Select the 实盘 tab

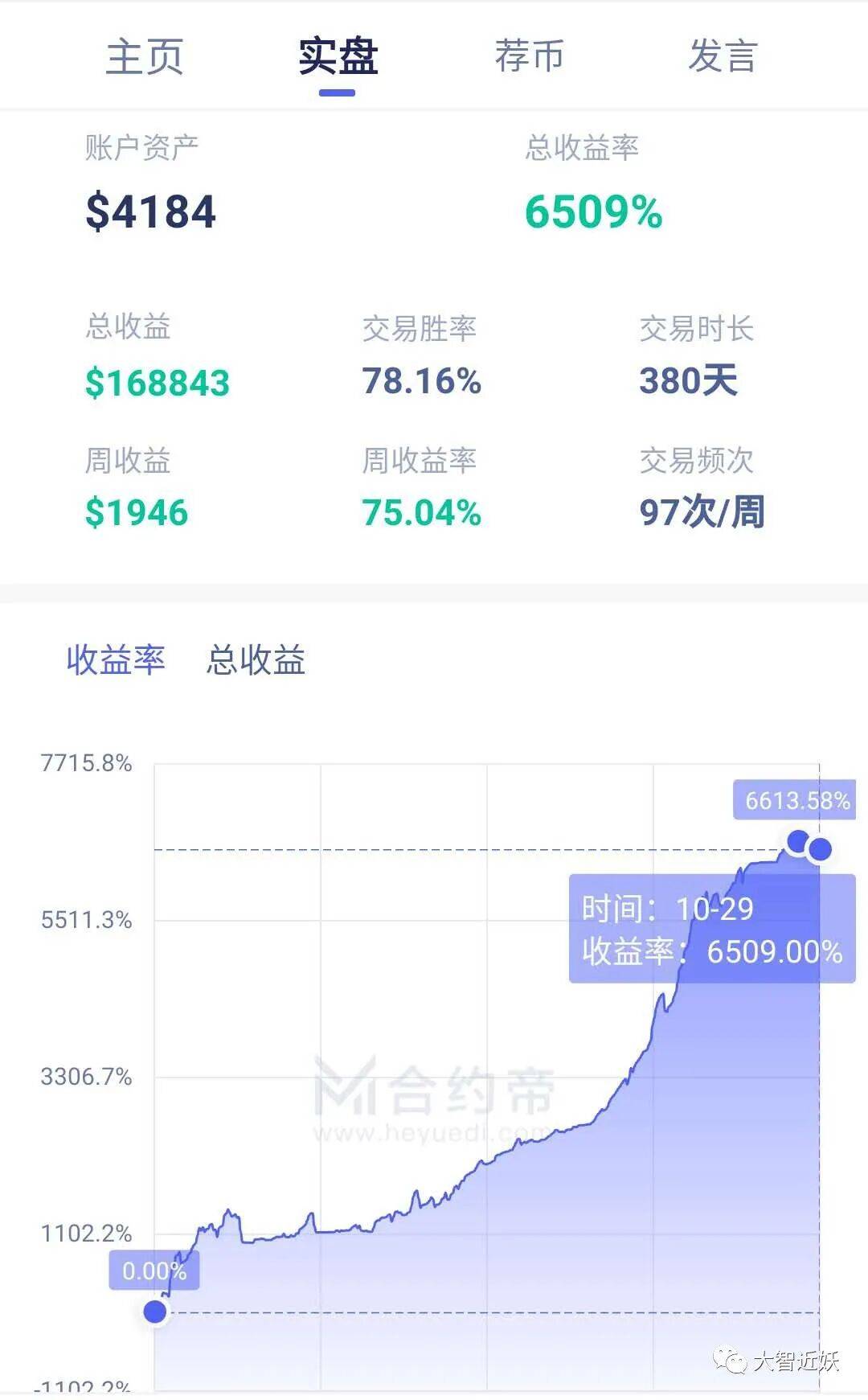tap(338, 56)
